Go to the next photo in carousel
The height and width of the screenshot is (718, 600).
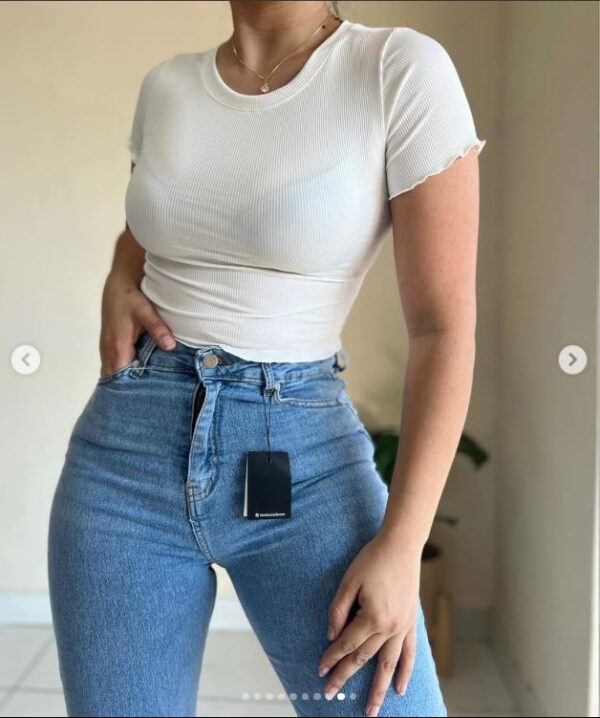tap(572, 360)
